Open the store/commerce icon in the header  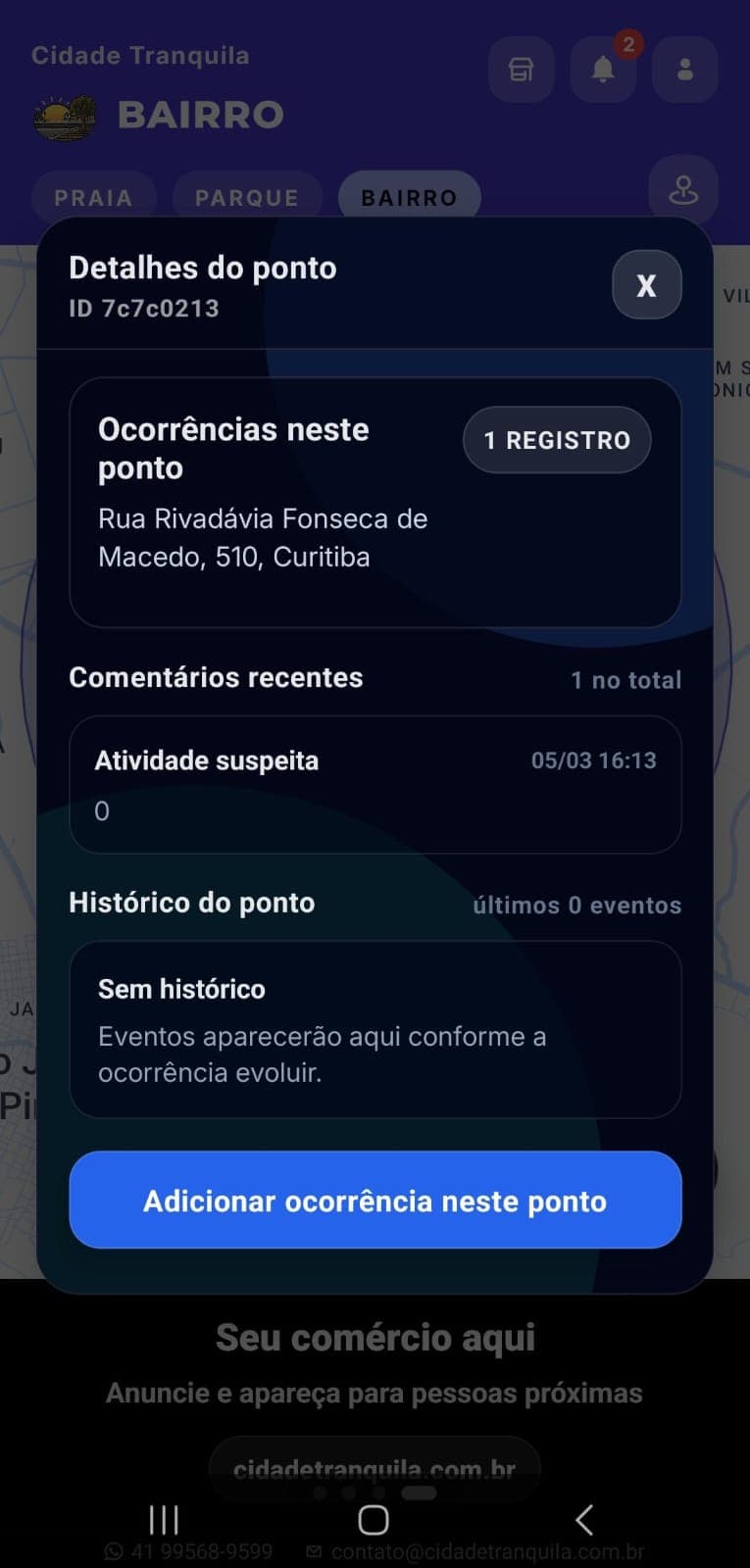[x=521, y=69]
